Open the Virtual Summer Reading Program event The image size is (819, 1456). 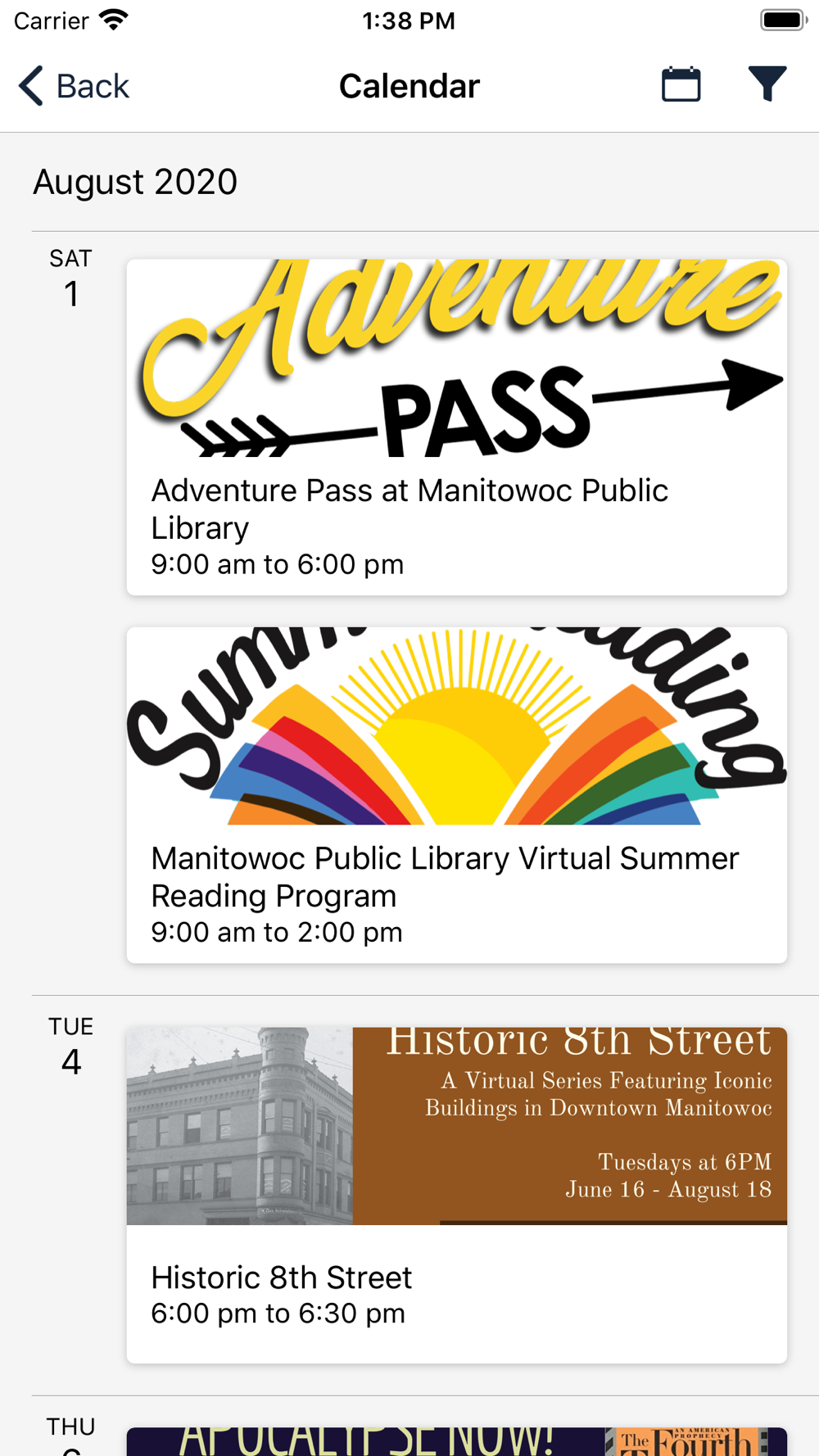click(x=457, y=795)
